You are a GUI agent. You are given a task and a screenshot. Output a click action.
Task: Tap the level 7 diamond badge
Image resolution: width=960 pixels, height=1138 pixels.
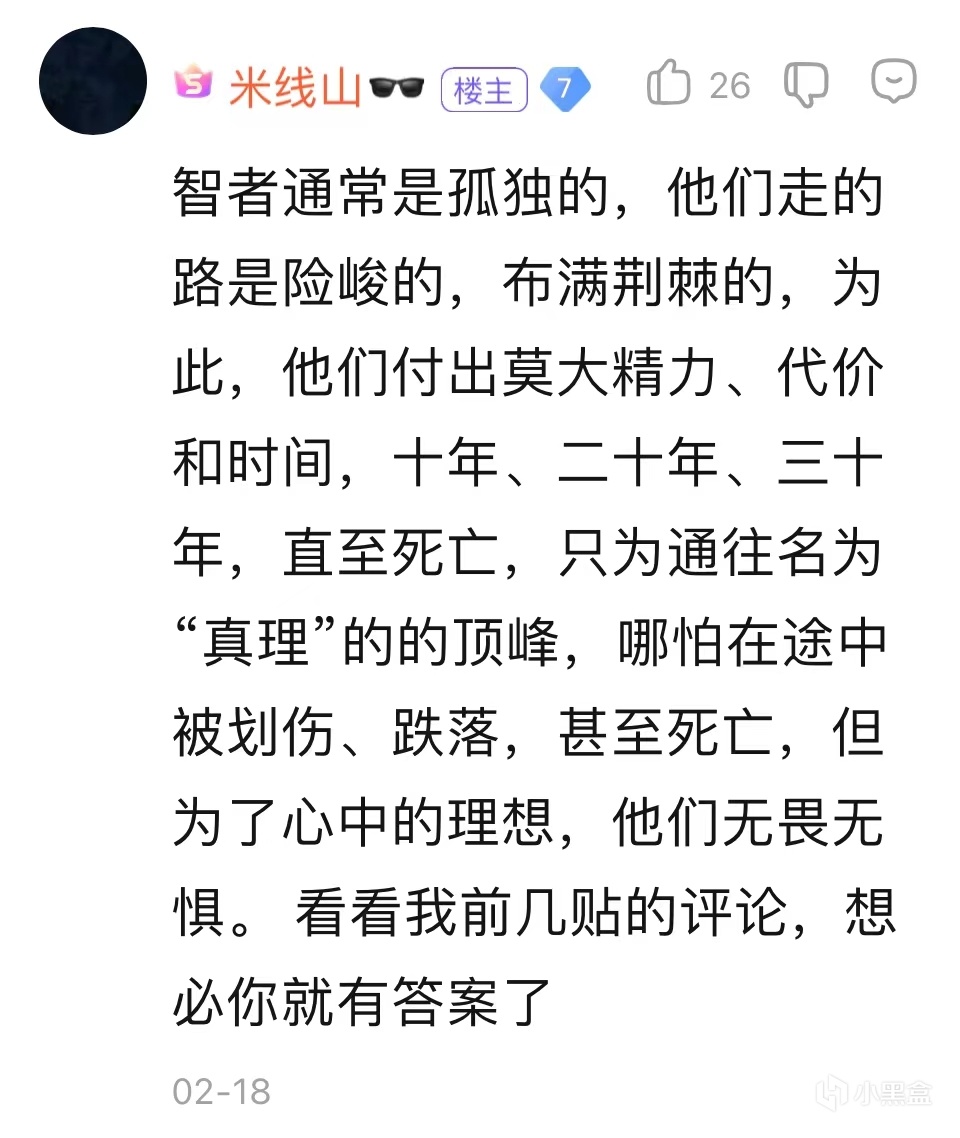565,89
